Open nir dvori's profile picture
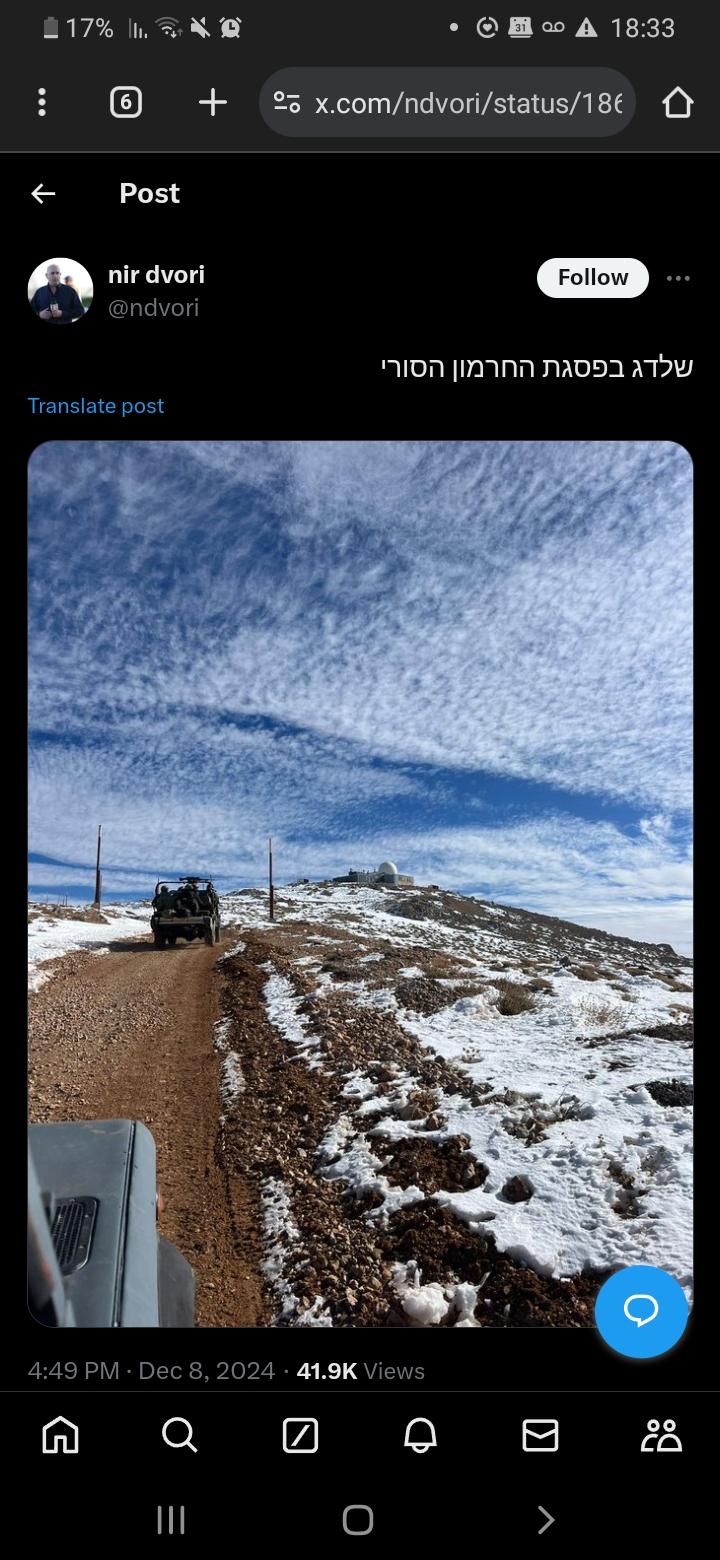720x1560 pixels. (60, 291)
